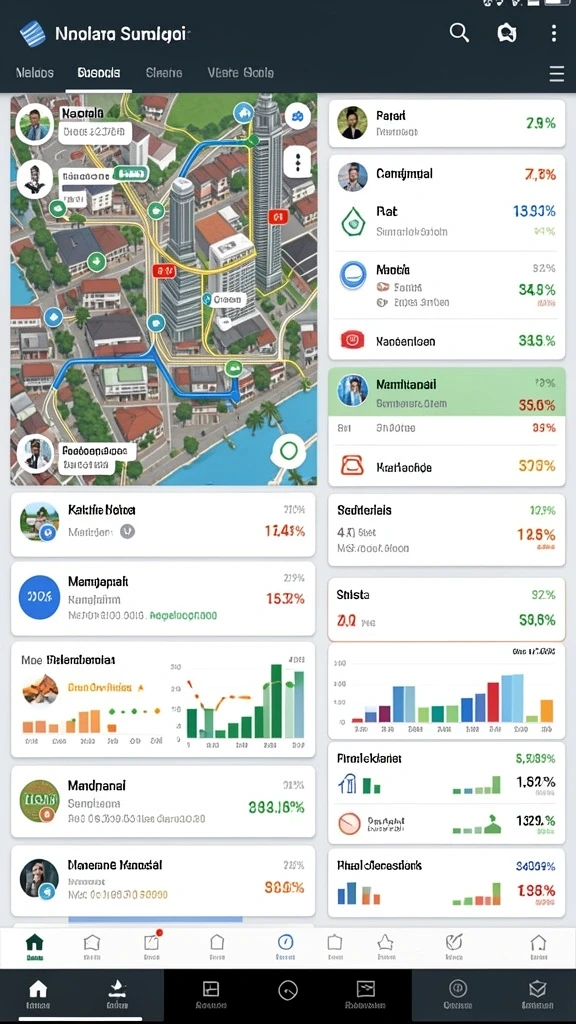
Task: Open the Paterl card showing 2.9%
Action: tap(447, 123)
